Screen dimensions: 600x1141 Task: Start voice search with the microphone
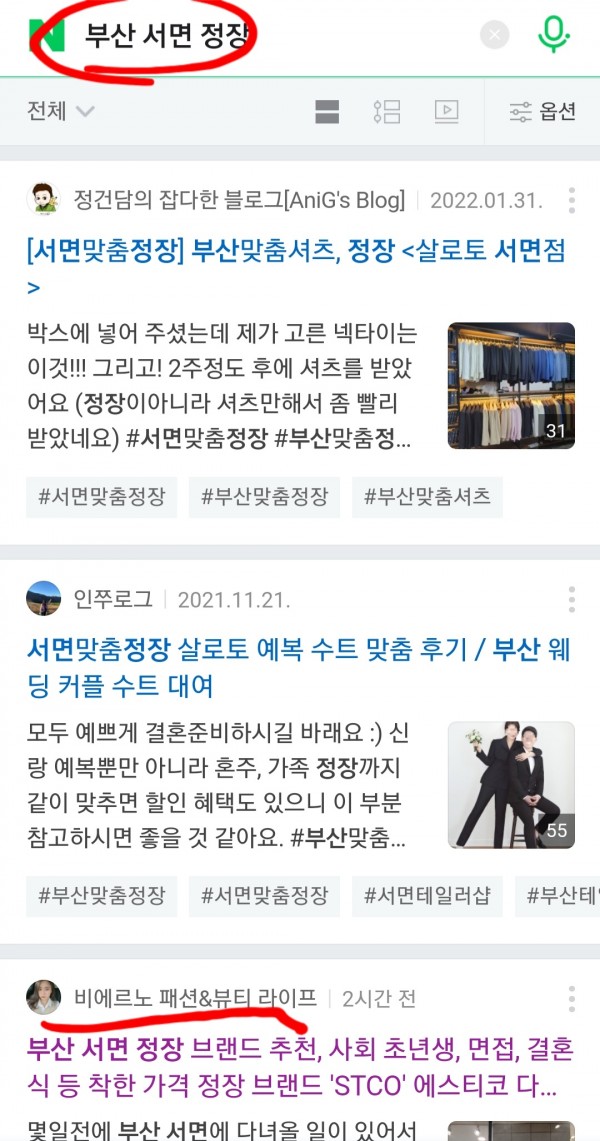(553, 35)
